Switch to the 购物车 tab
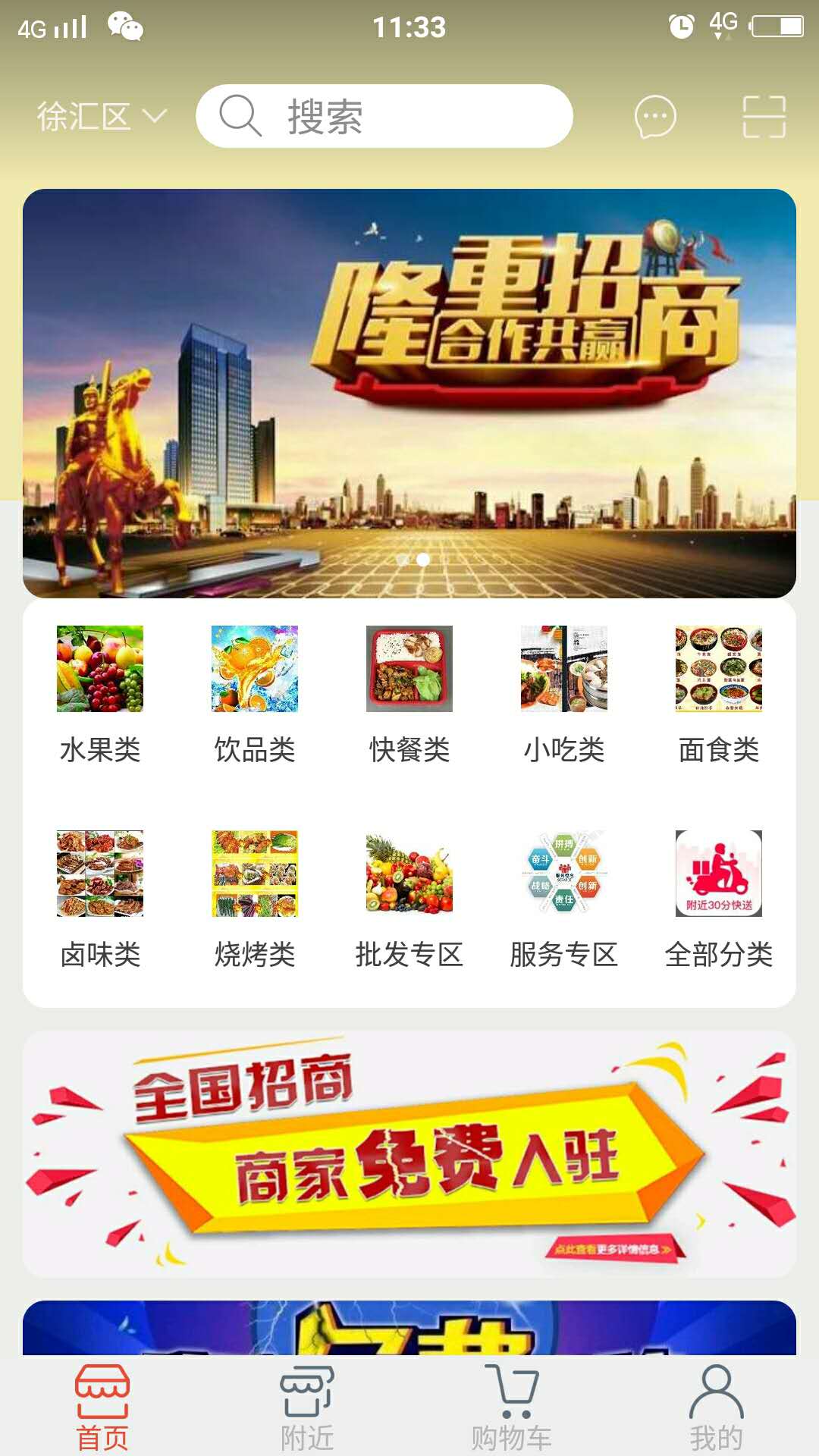The image size is (819, 1456). pyautogui.click(x=512, y=1407)
